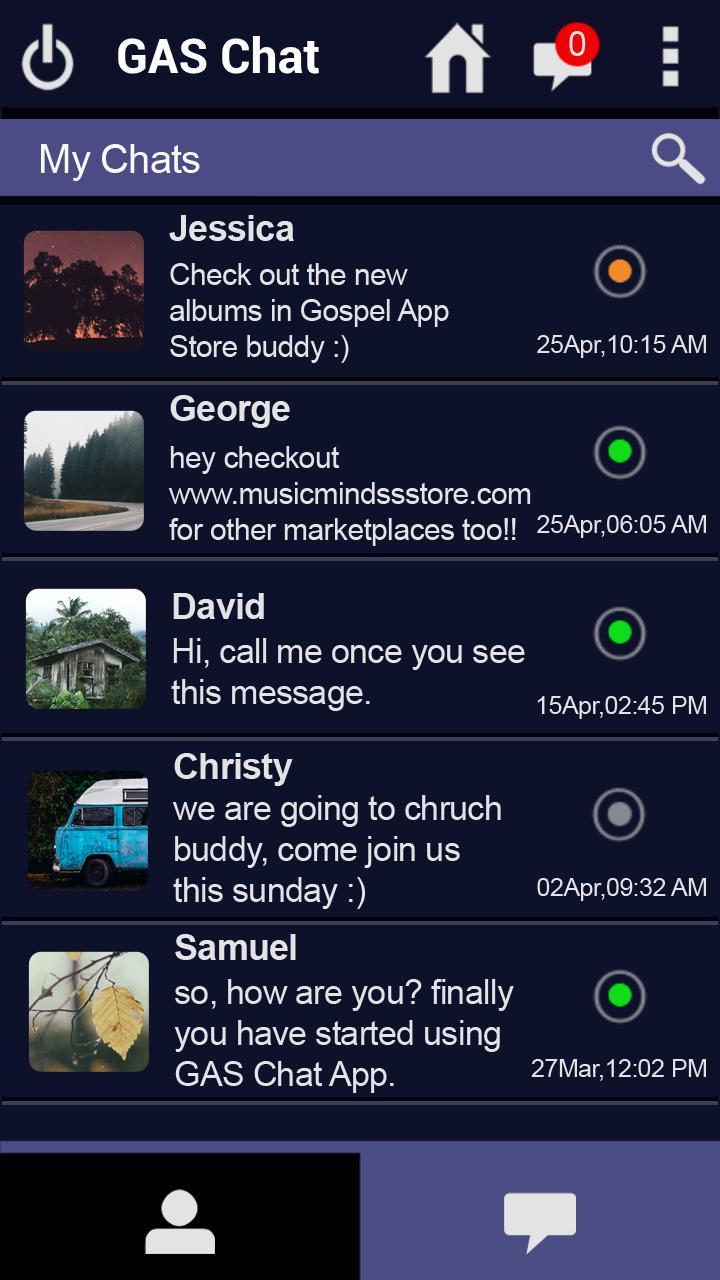Search within My Chats
This screenshot has width=720, height=1280.
pyautogui.click(x=678, y=159)
